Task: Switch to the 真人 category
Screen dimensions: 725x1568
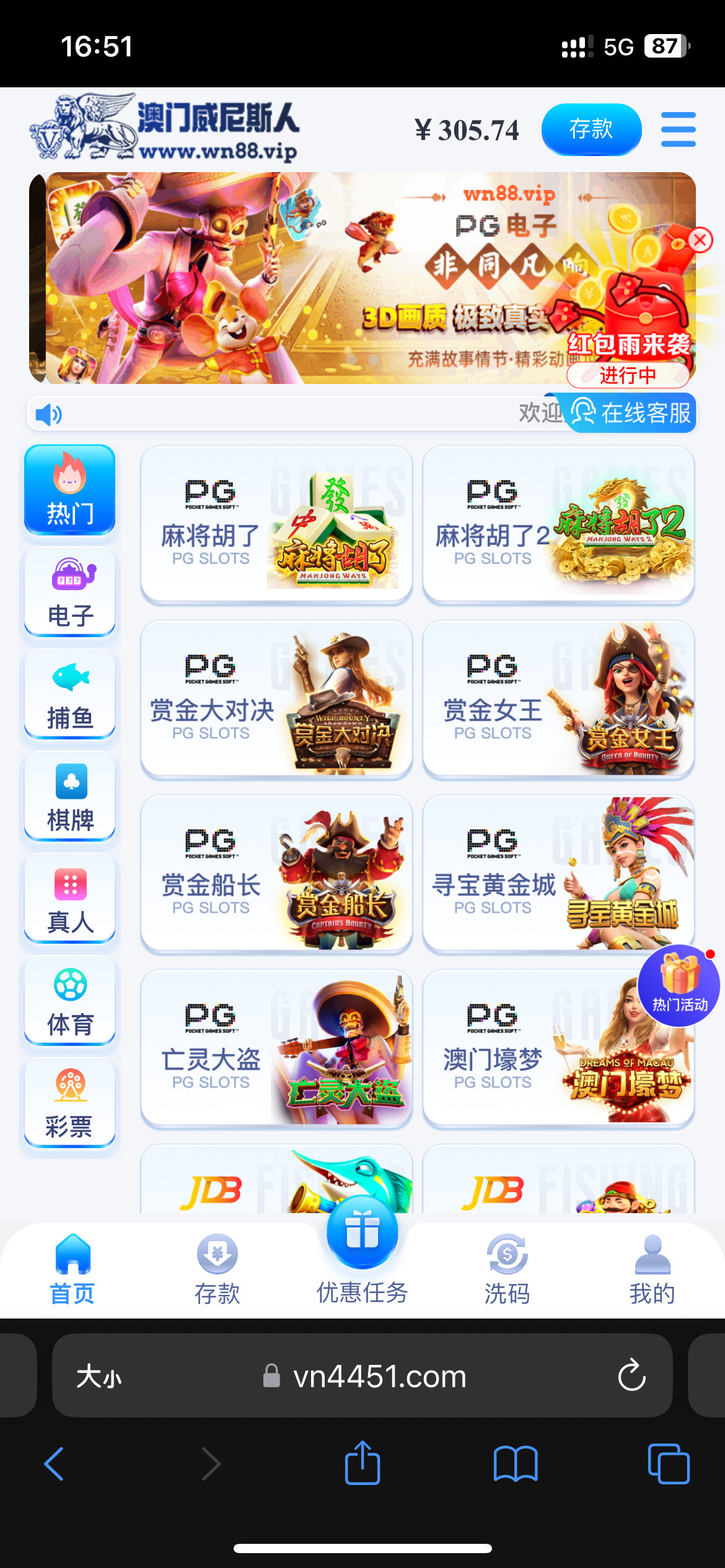Action: click(70, 899)
